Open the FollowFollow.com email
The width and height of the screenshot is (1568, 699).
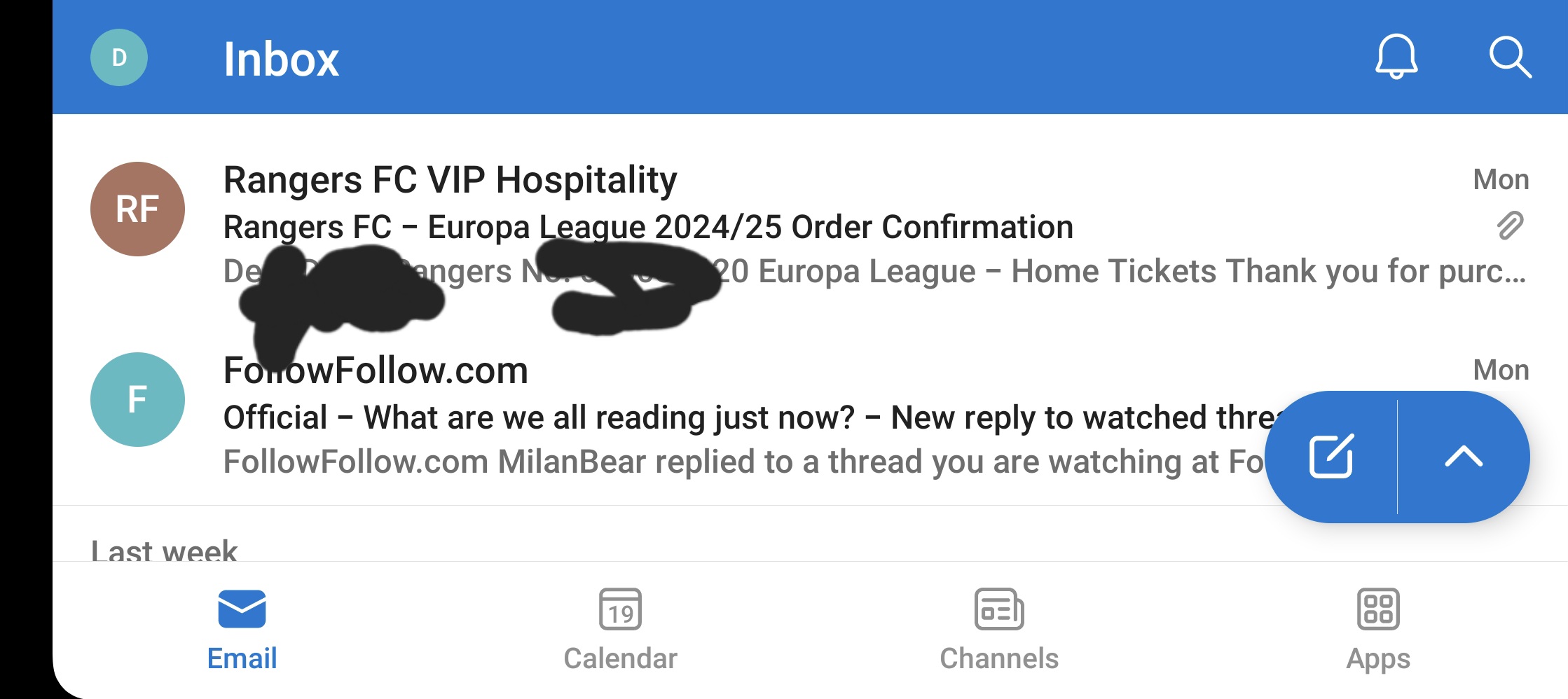pos(701,417)
